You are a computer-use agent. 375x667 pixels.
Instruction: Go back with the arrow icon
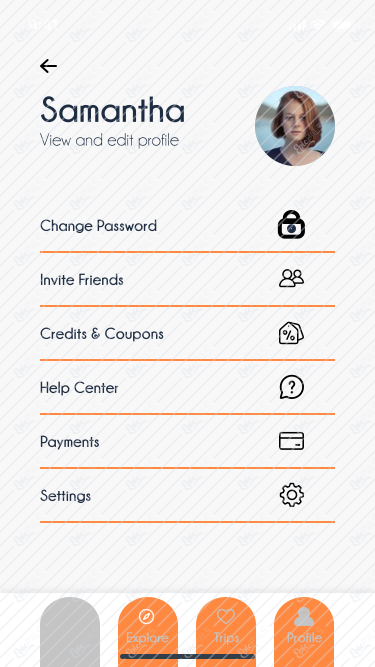[48, 66]
